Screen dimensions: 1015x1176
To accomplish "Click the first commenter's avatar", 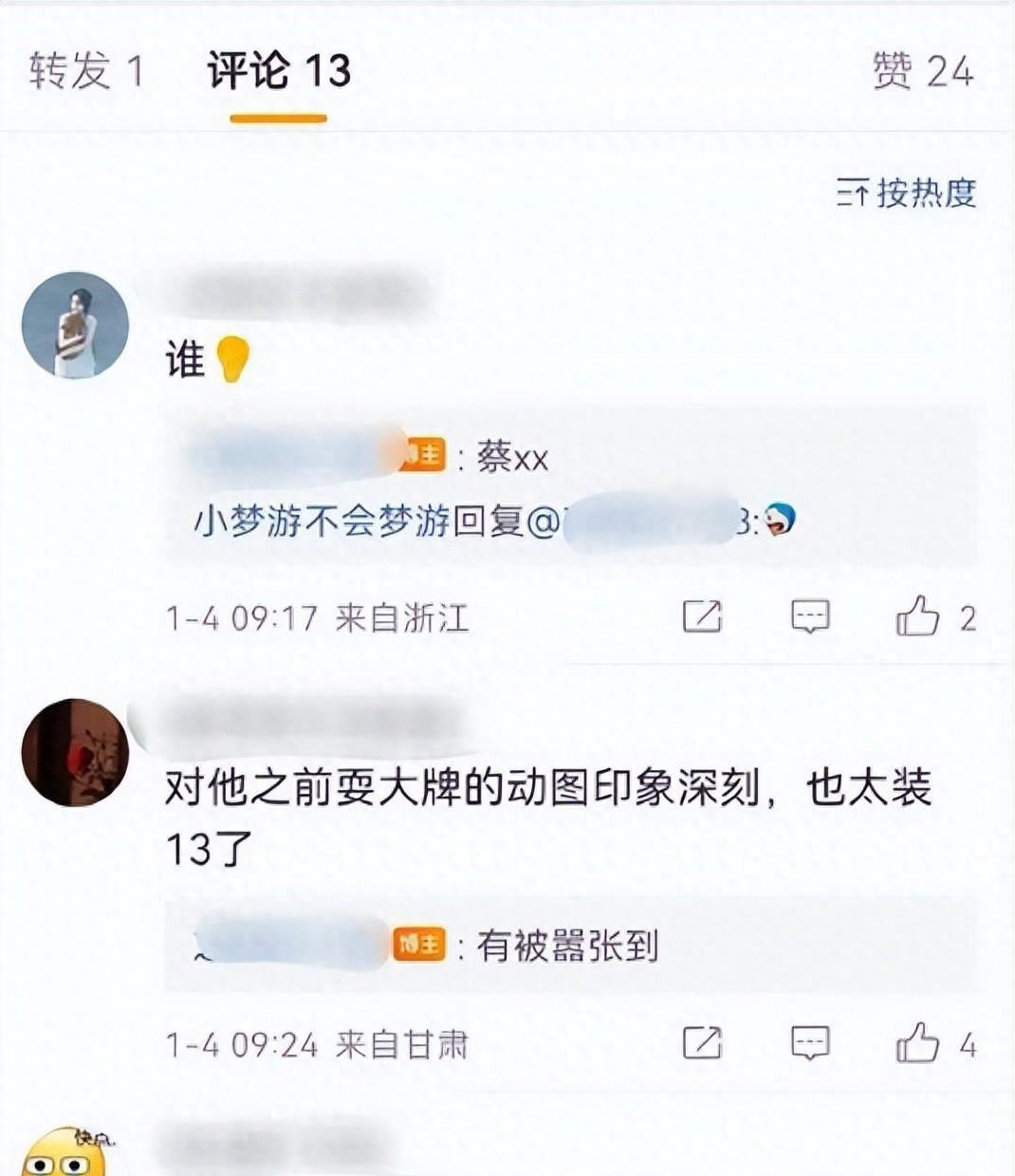I will [x=74, y=324].
